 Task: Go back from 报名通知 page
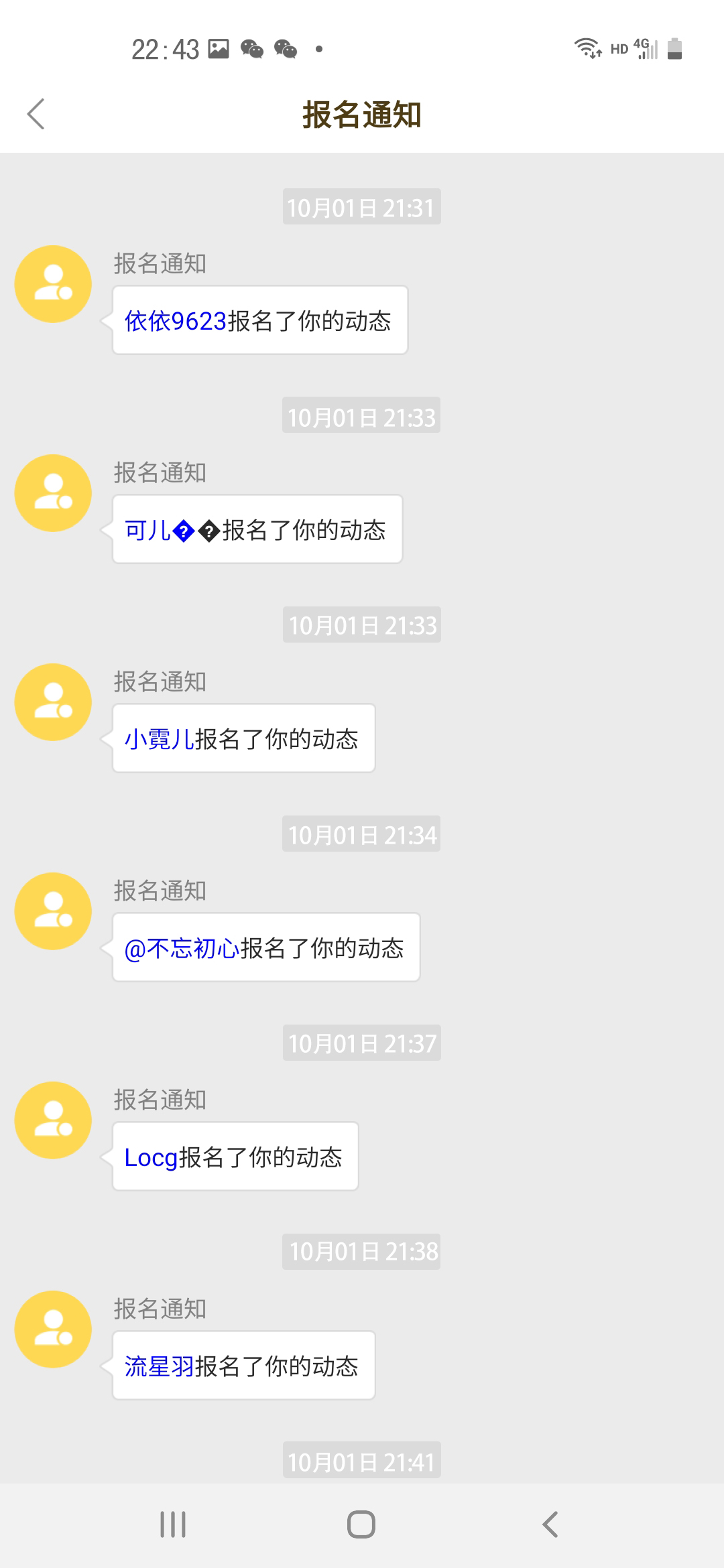coord(36,114)
